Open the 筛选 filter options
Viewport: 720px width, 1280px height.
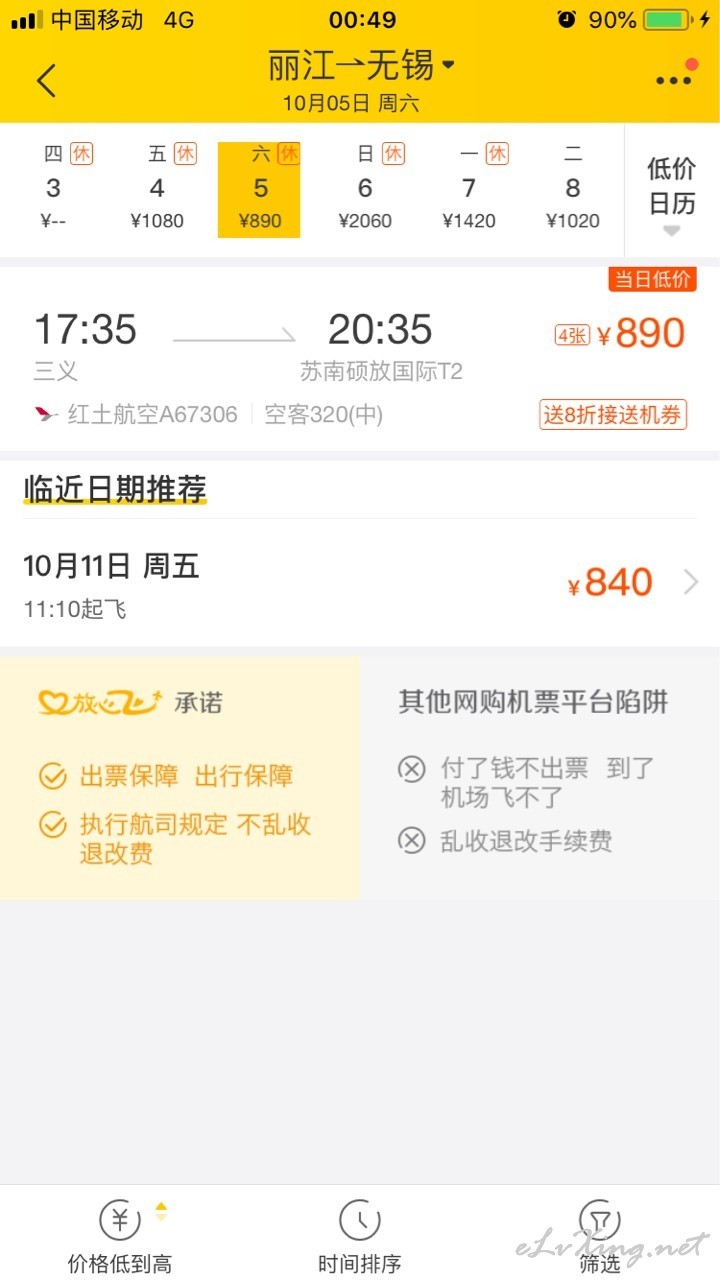coord(600,1235)
